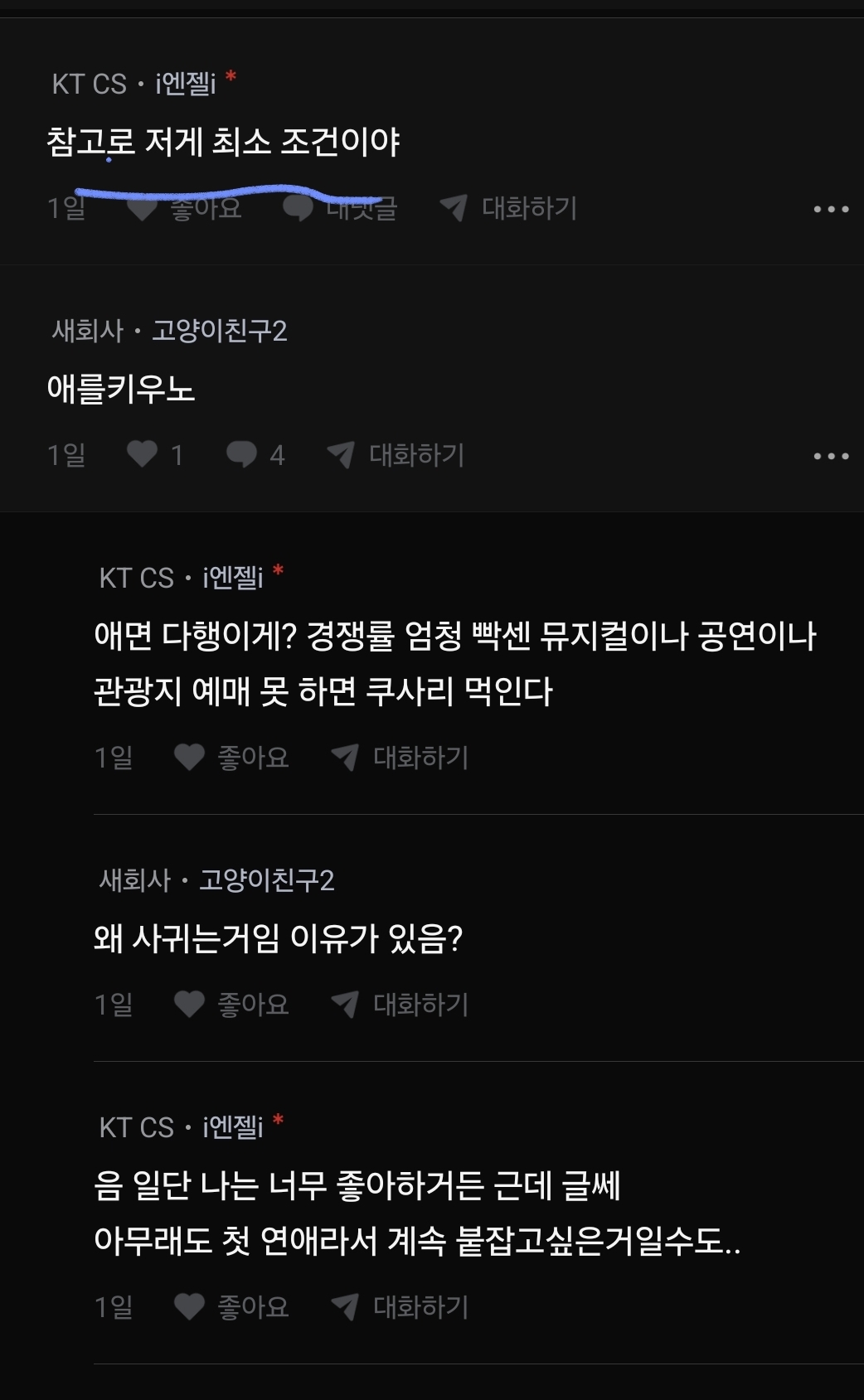Start a chat from the '애를키우노' comment
This screenshot has width=864, height=1400.
(396, 454)
